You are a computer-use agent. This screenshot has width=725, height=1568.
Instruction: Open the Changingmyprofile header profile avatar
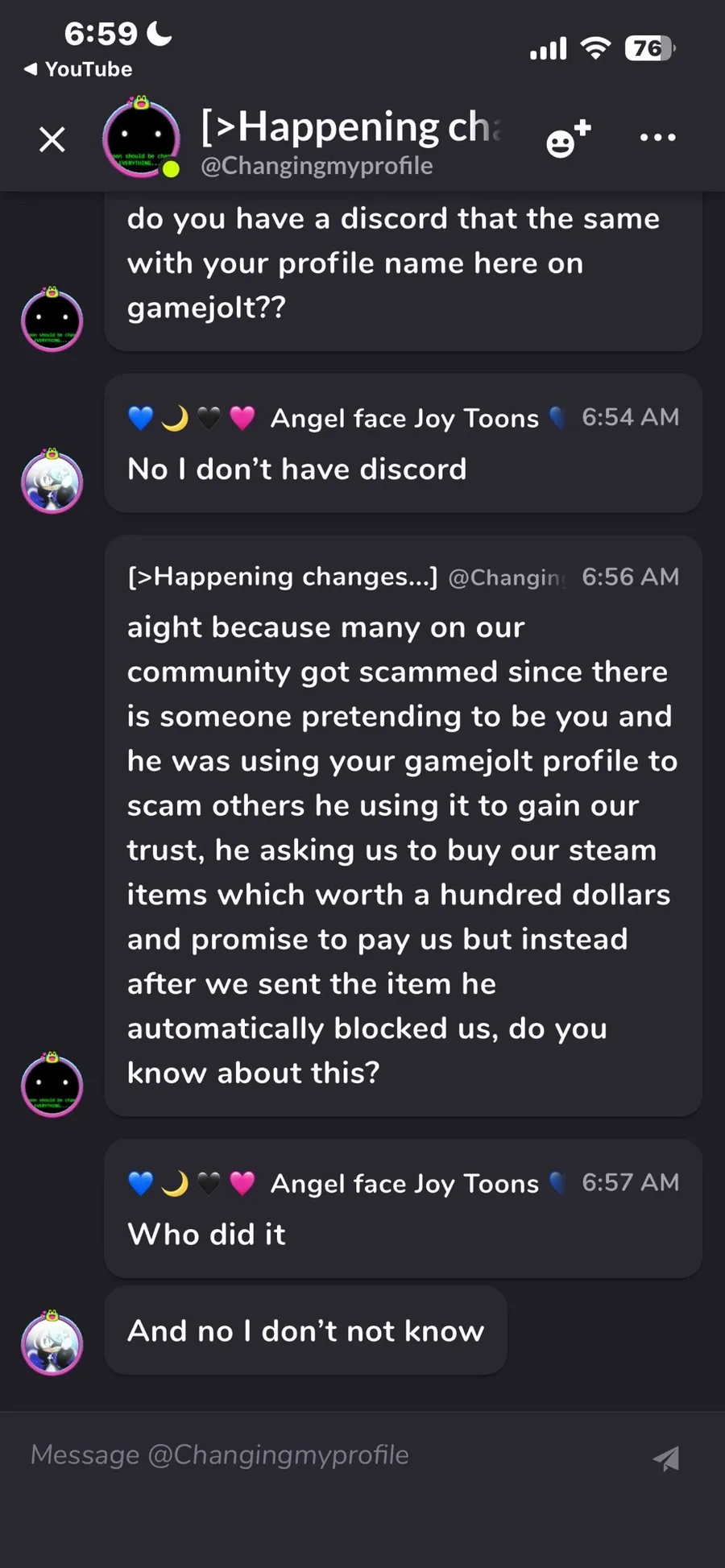pyautogui.click(x=142, y=139)
